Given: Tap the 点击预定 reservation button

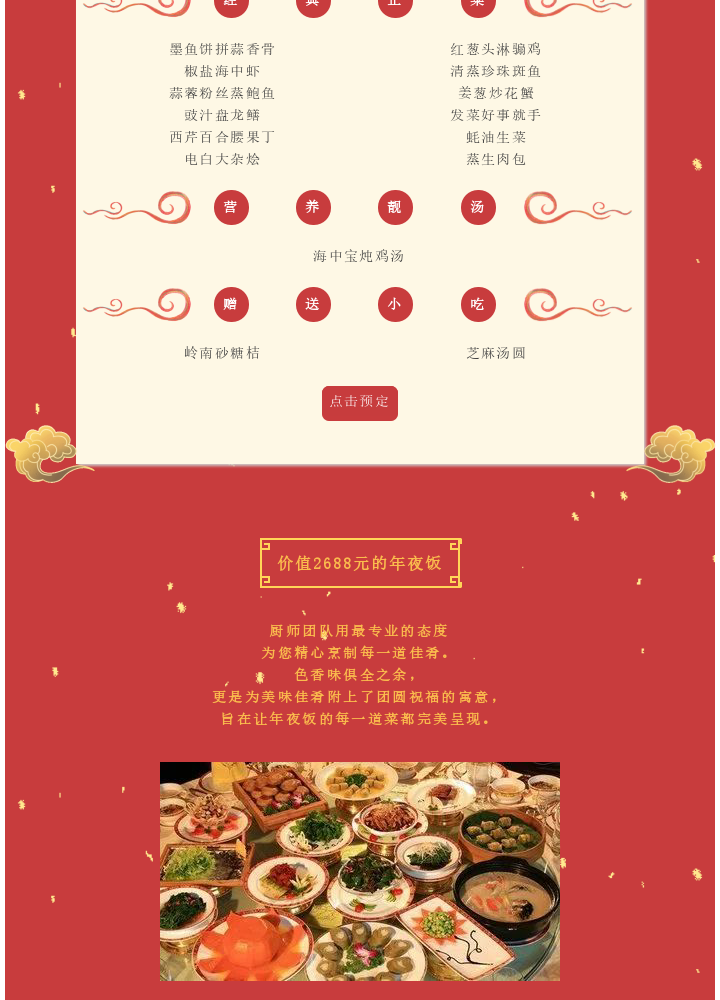Looking at the screenshot, I should 360,402.
